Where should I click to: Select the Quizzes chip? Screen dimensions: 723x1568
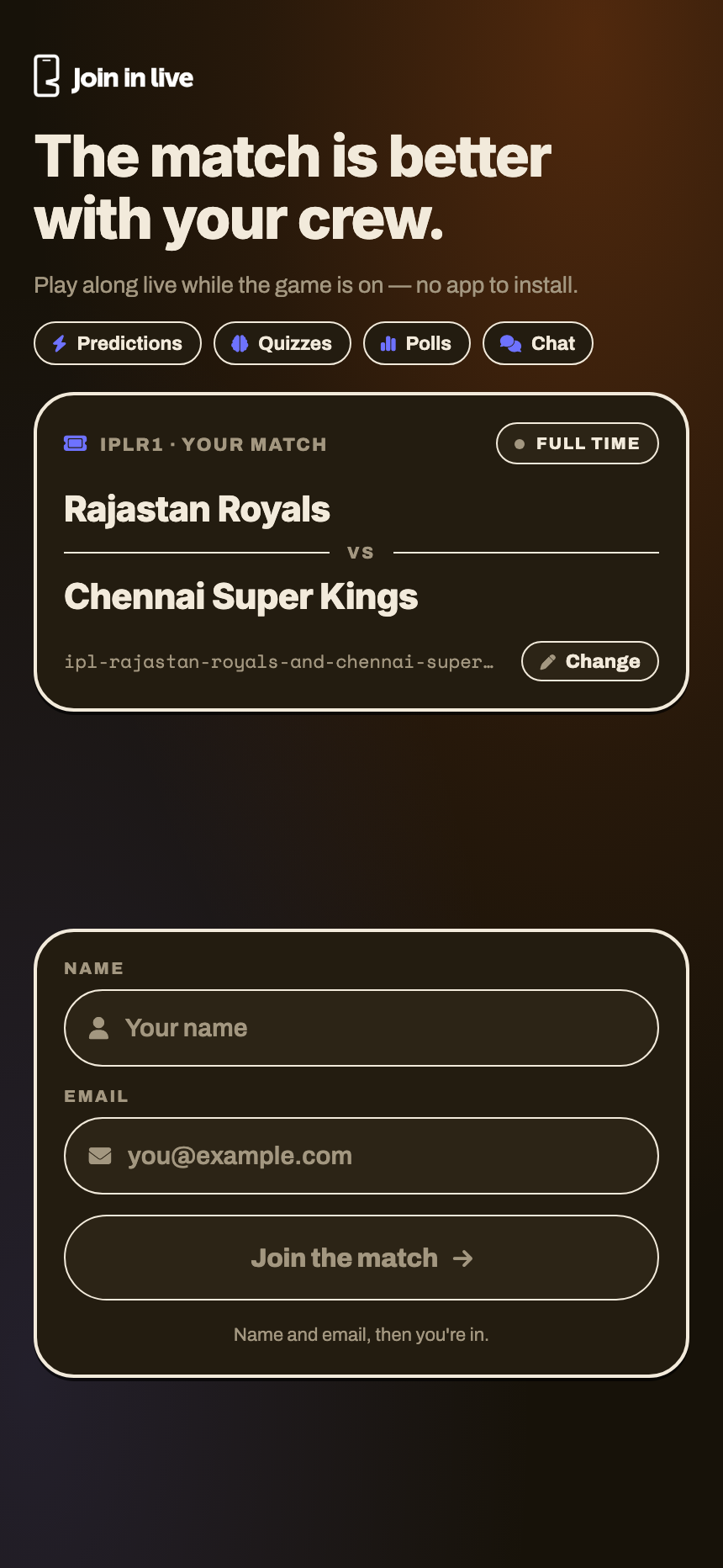pyautogui.click(x=282, y=343)
